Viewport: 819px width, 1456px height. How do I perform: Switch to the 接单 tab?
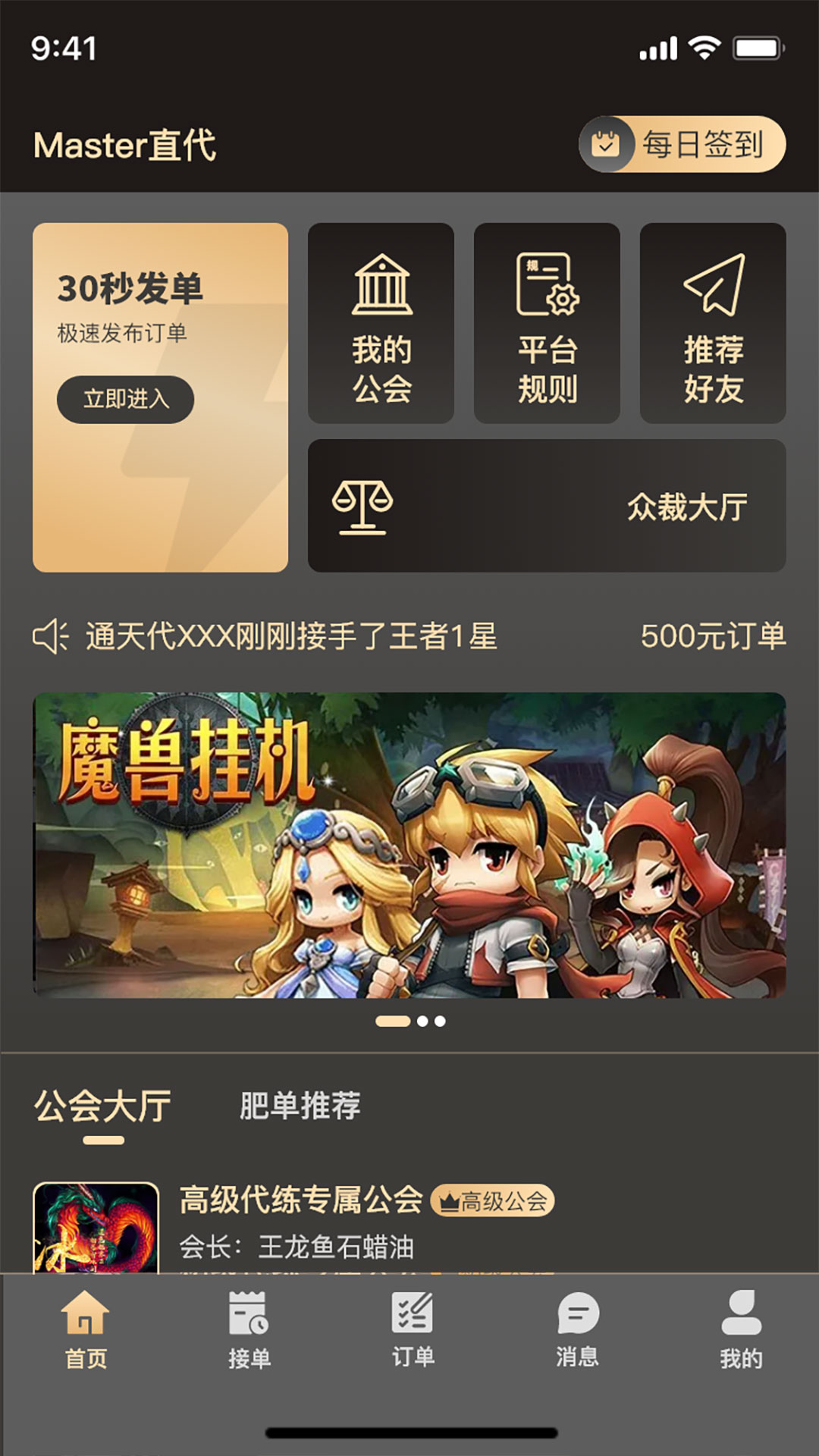[249, 1330]
